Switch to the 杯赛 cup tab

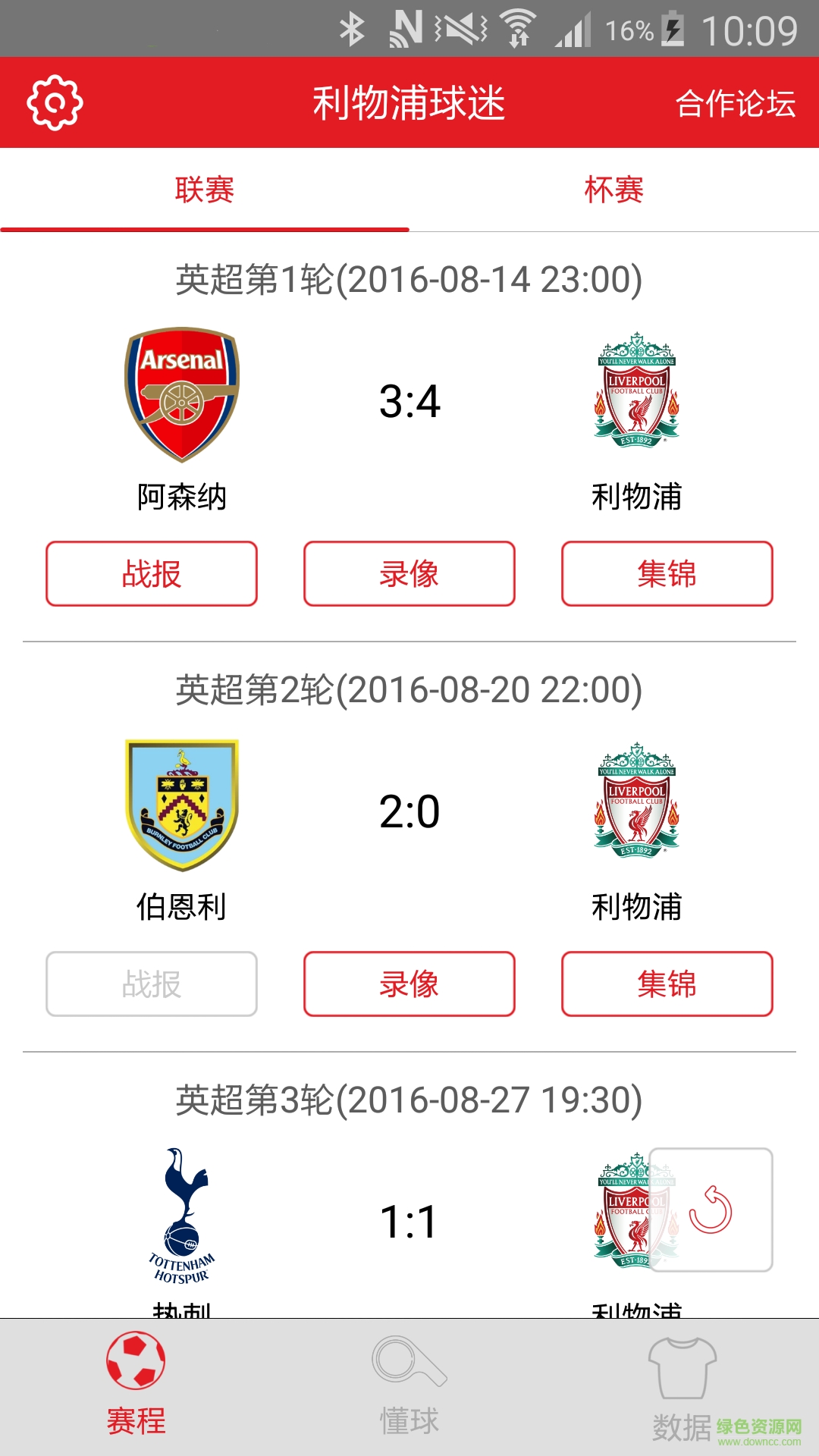pos(614,190)
